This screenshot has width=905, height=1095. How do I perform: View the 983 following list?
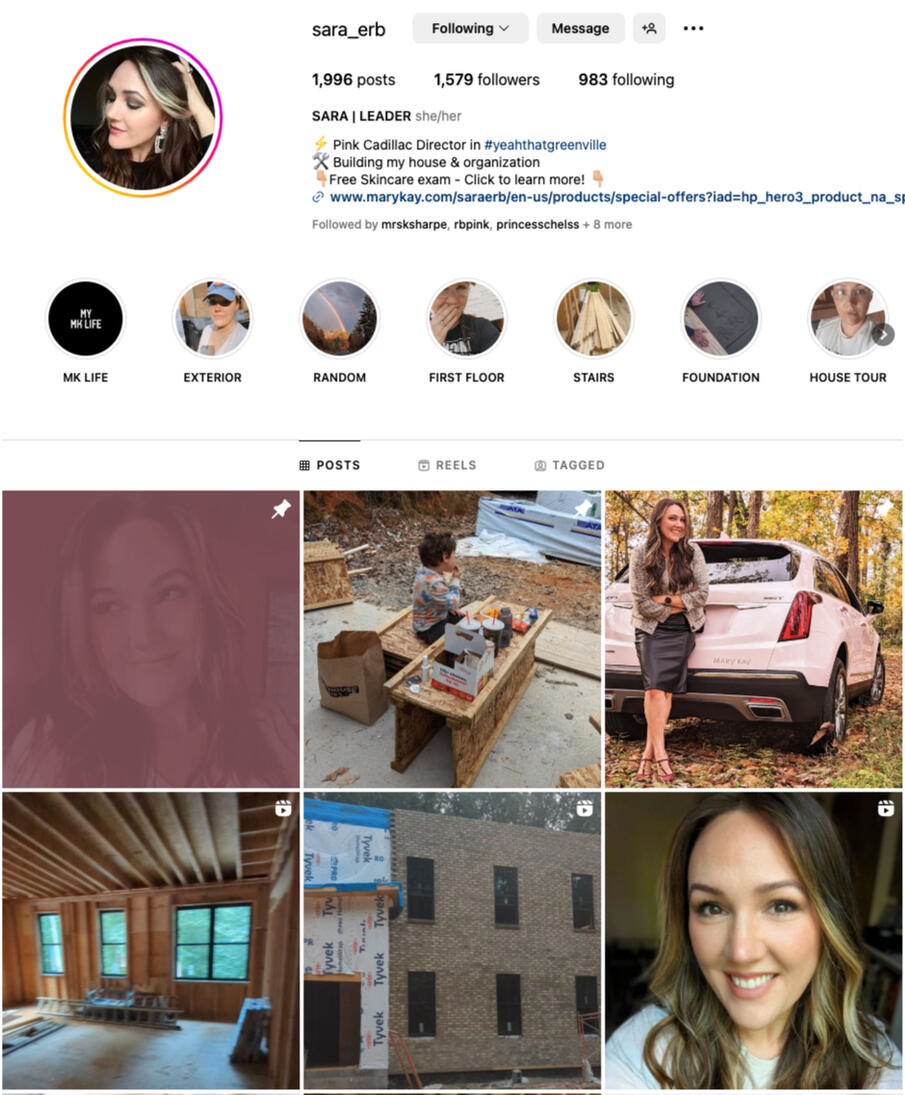(x=626, y=80)
